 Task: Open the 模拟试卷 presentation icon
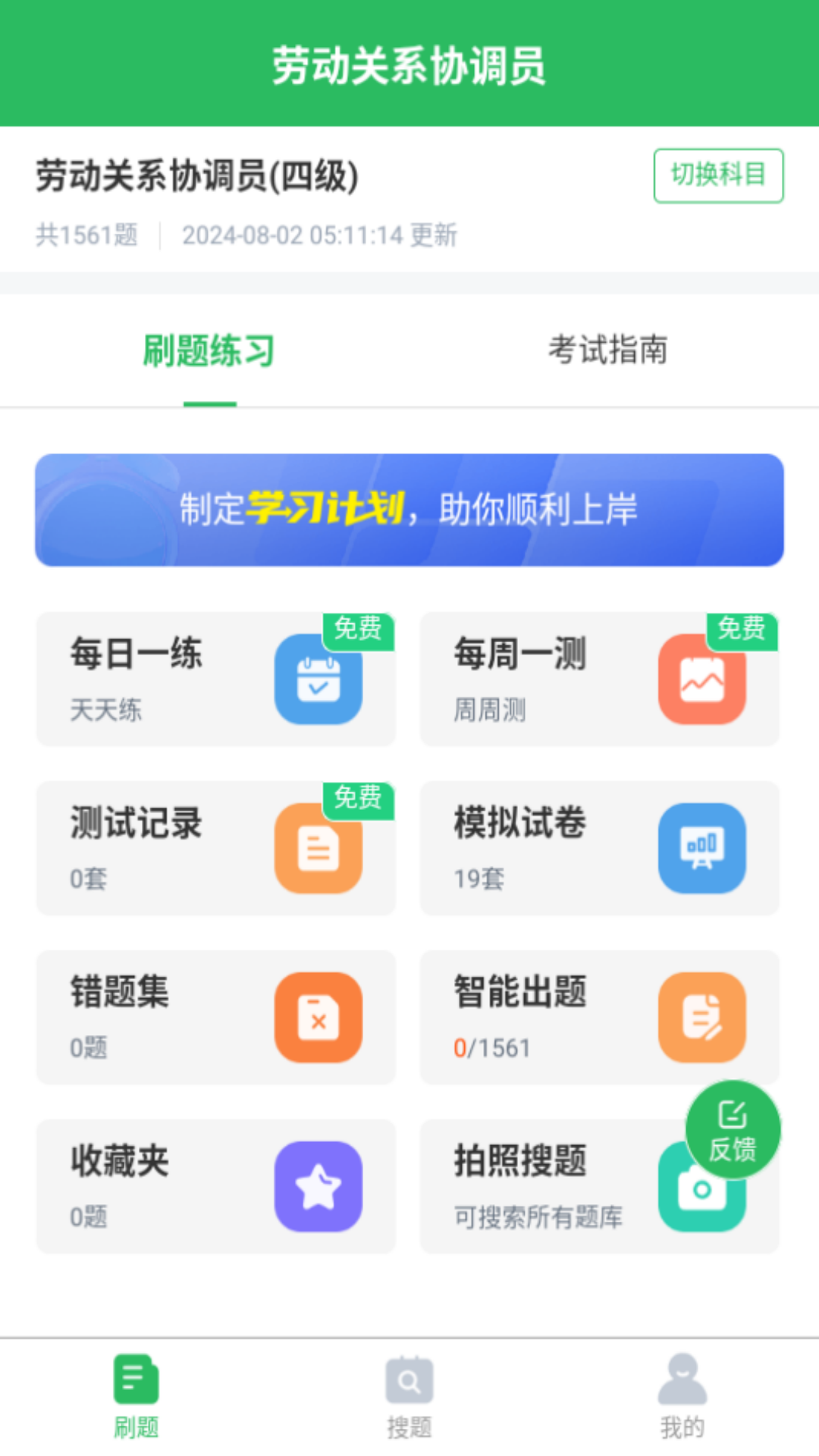(x=701, y=848)
